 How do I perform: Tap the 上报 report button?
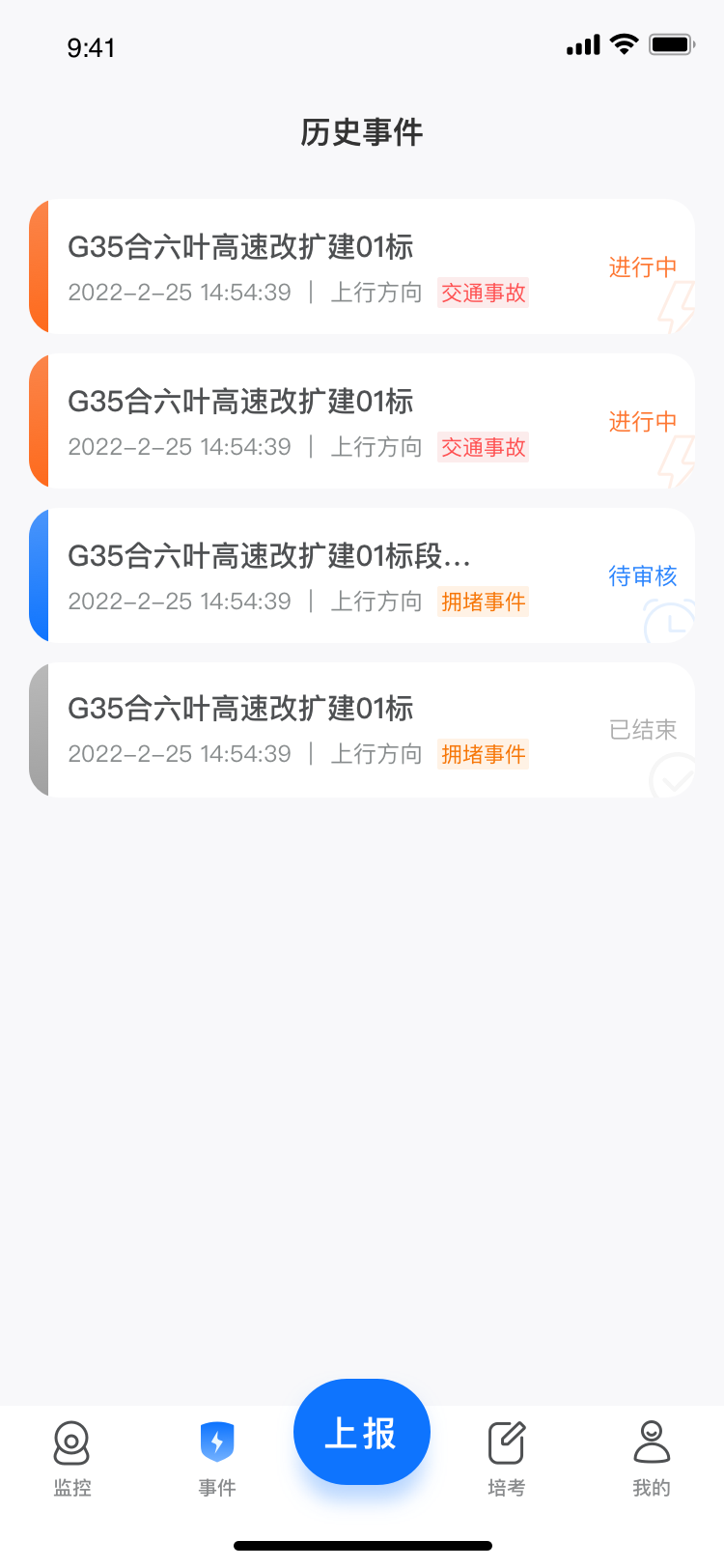point(362,1432)
